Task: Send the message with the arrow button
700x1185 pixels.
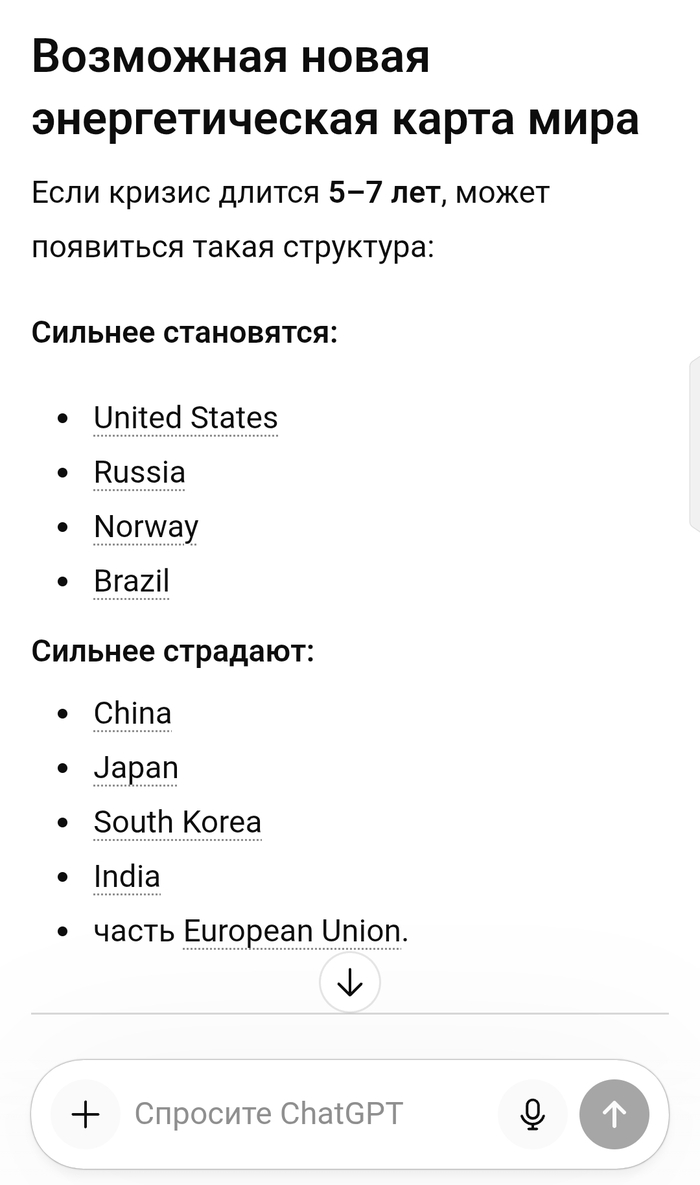Action: [x=614, y=1114]
